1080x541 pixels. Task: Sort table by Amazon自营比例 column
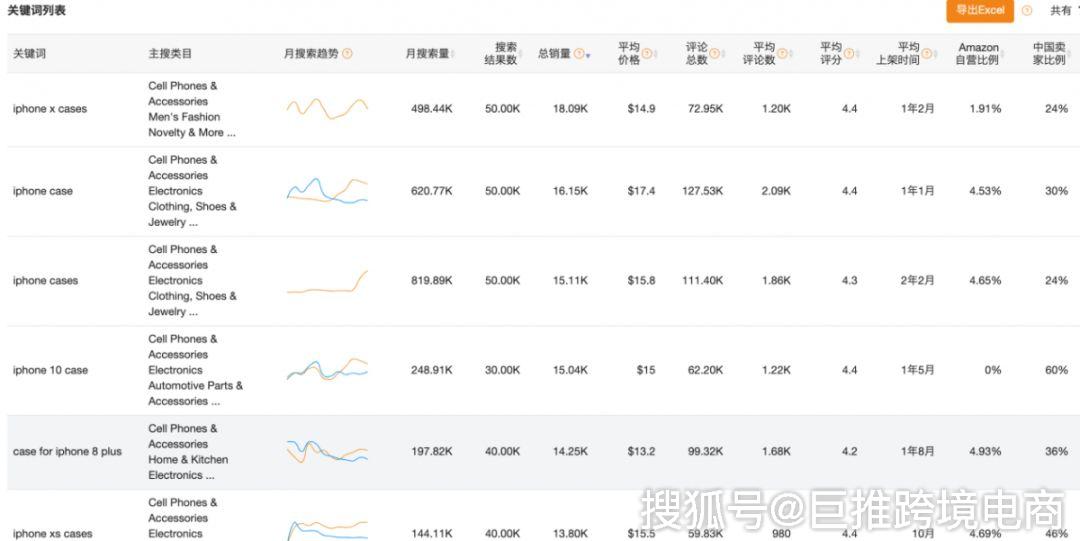tap(1003, 54)
